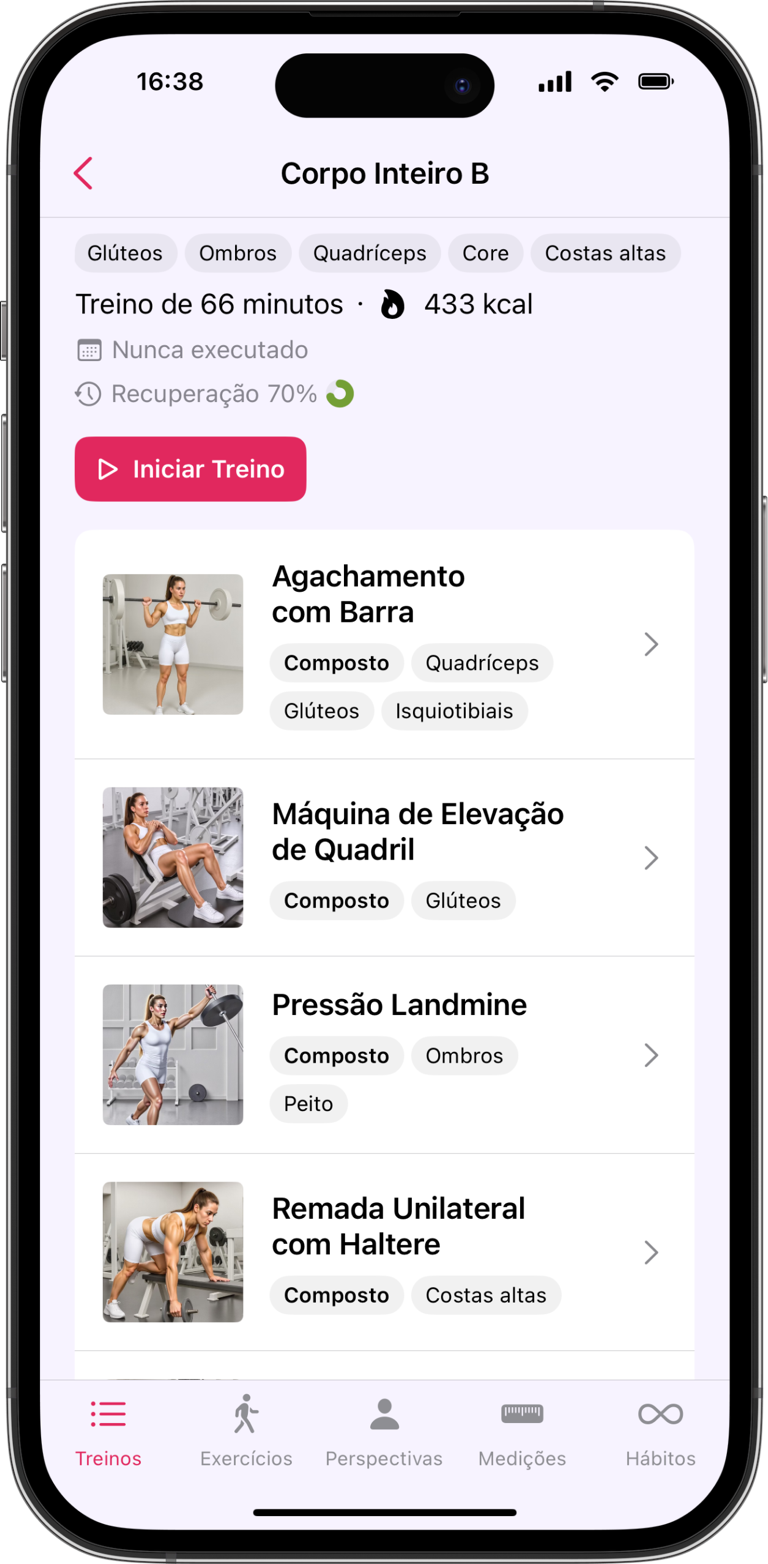Select the Hábitos tab
The width and height of the screenshot is (768, 1564).
[660, 1432]
